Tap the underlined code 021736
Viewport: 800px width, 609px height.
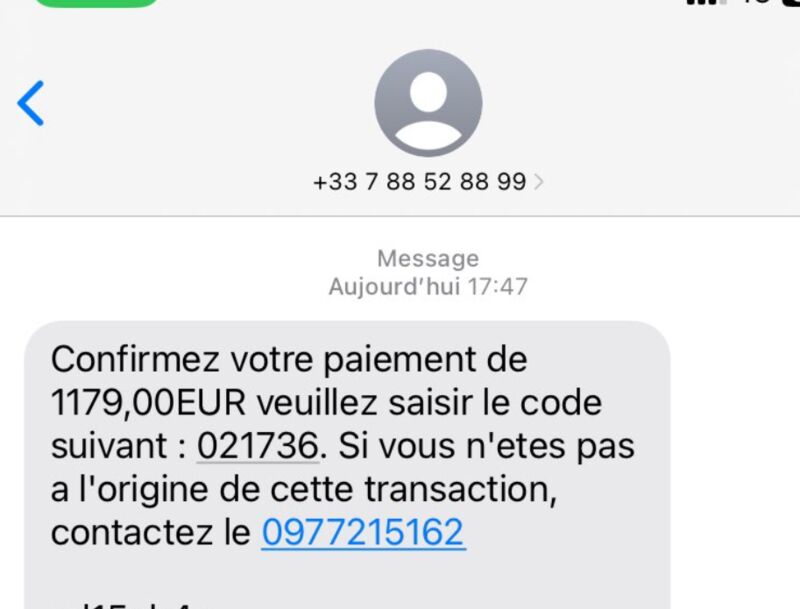click(x=257, y=446)
